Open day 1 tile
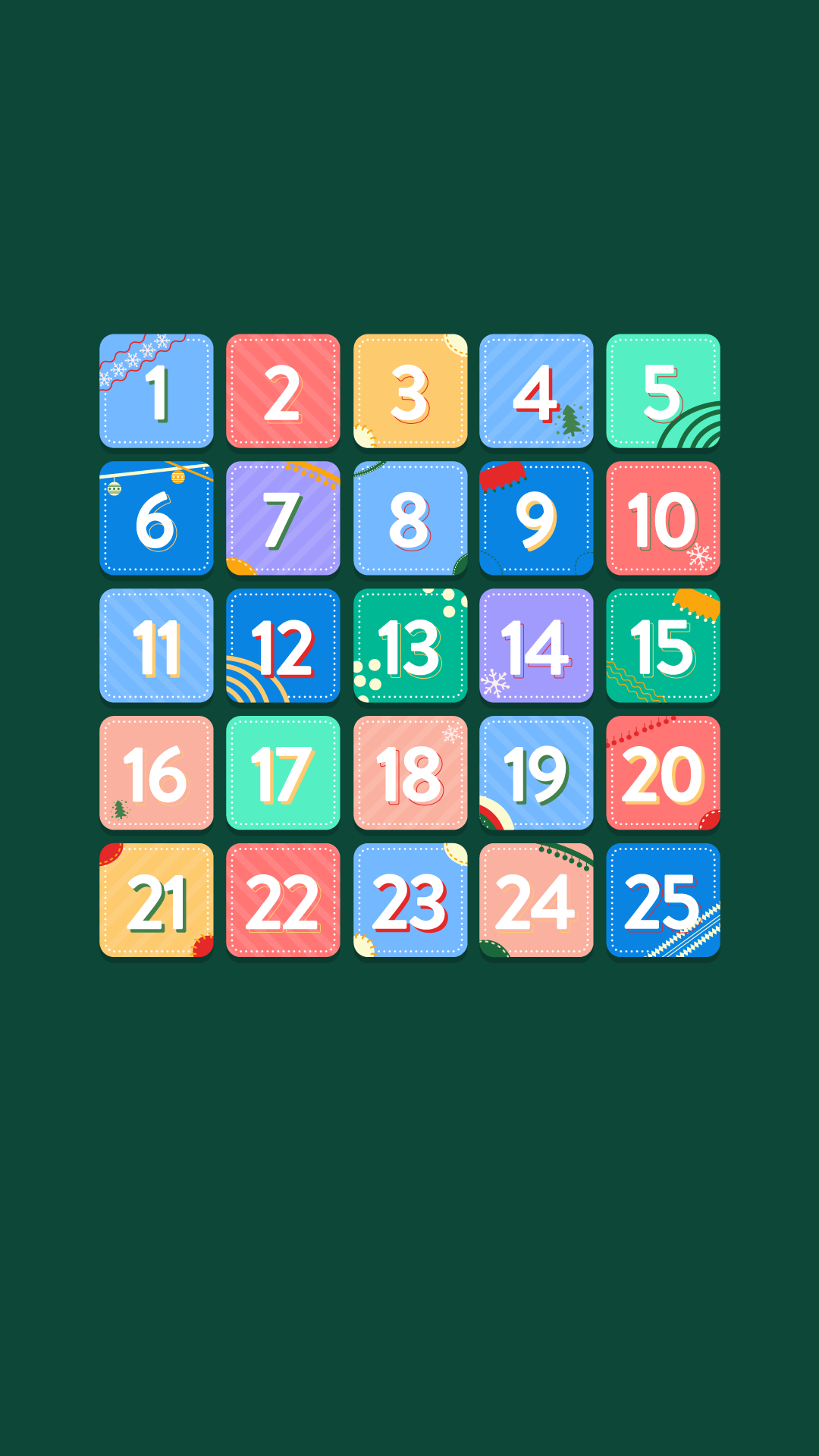Screen dimensions: 819x1456 point(156,391)
